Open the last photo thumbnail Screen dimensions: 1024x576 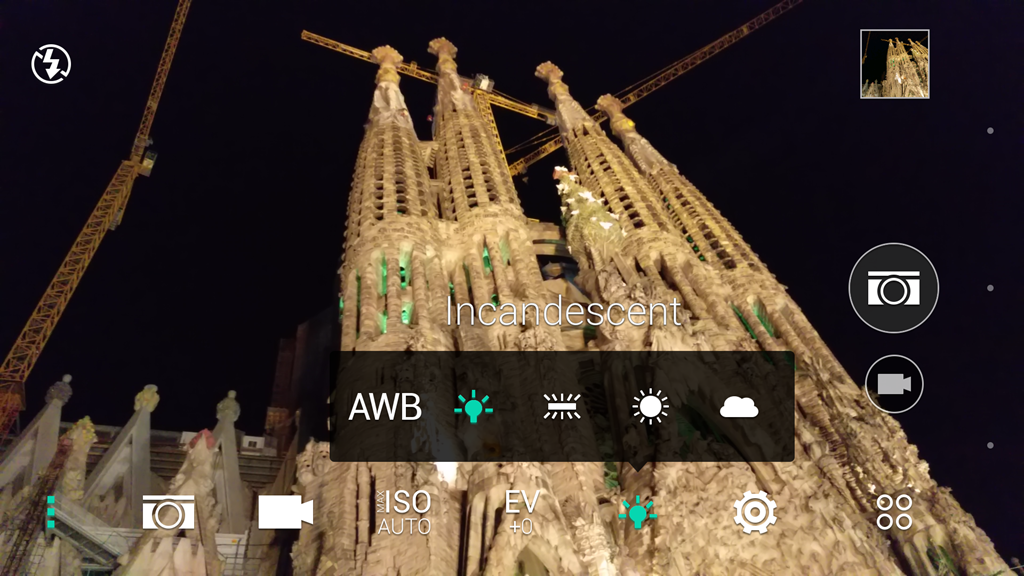tap(894, 64)
